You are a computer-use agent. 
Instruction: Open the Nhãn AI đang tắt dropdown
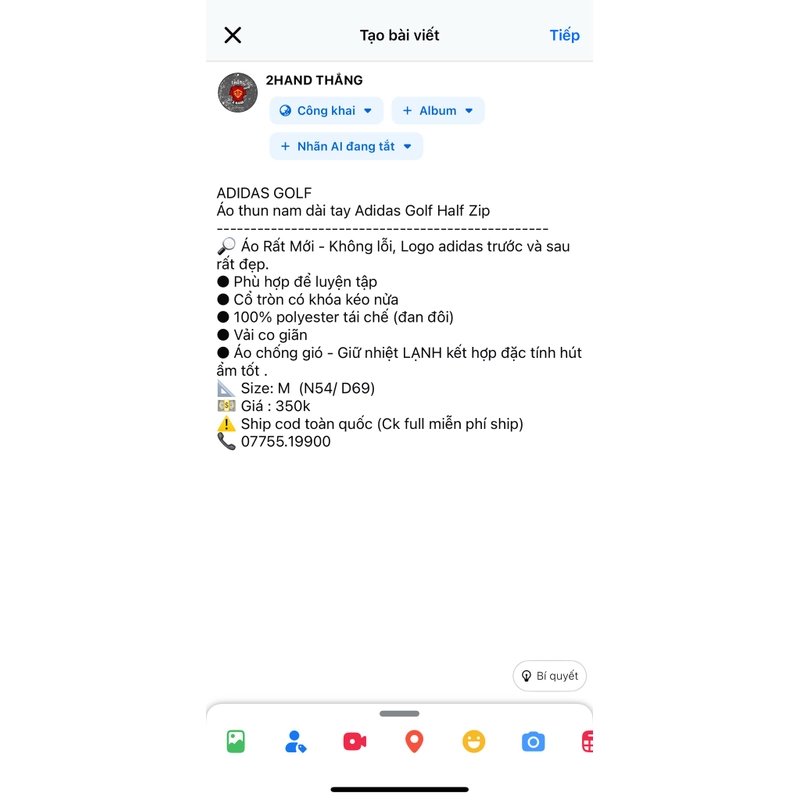346,147
